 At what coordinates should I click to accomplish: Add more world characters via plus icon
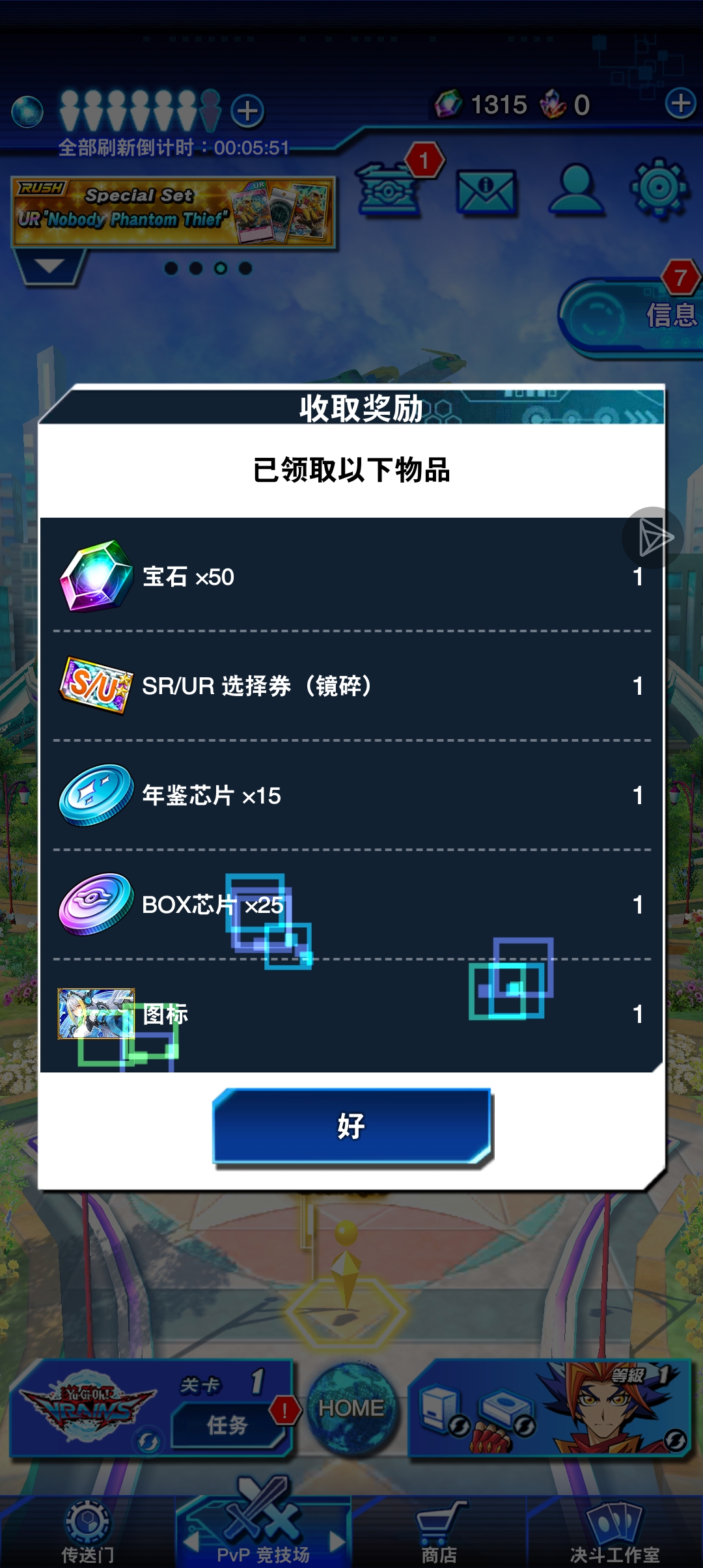click(x=247, y=111)
